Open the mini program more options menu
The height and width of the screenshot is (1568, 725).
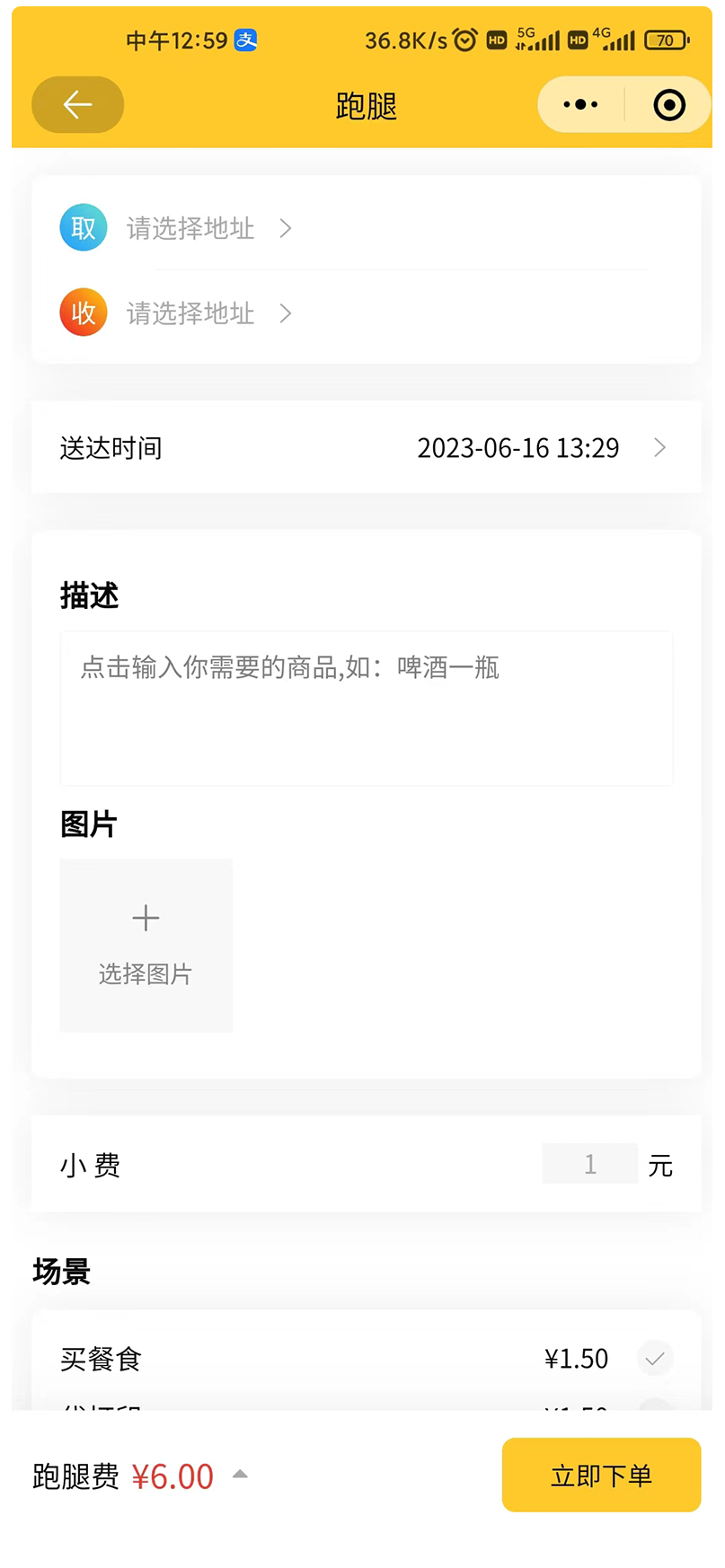click(x=580, y=105)
